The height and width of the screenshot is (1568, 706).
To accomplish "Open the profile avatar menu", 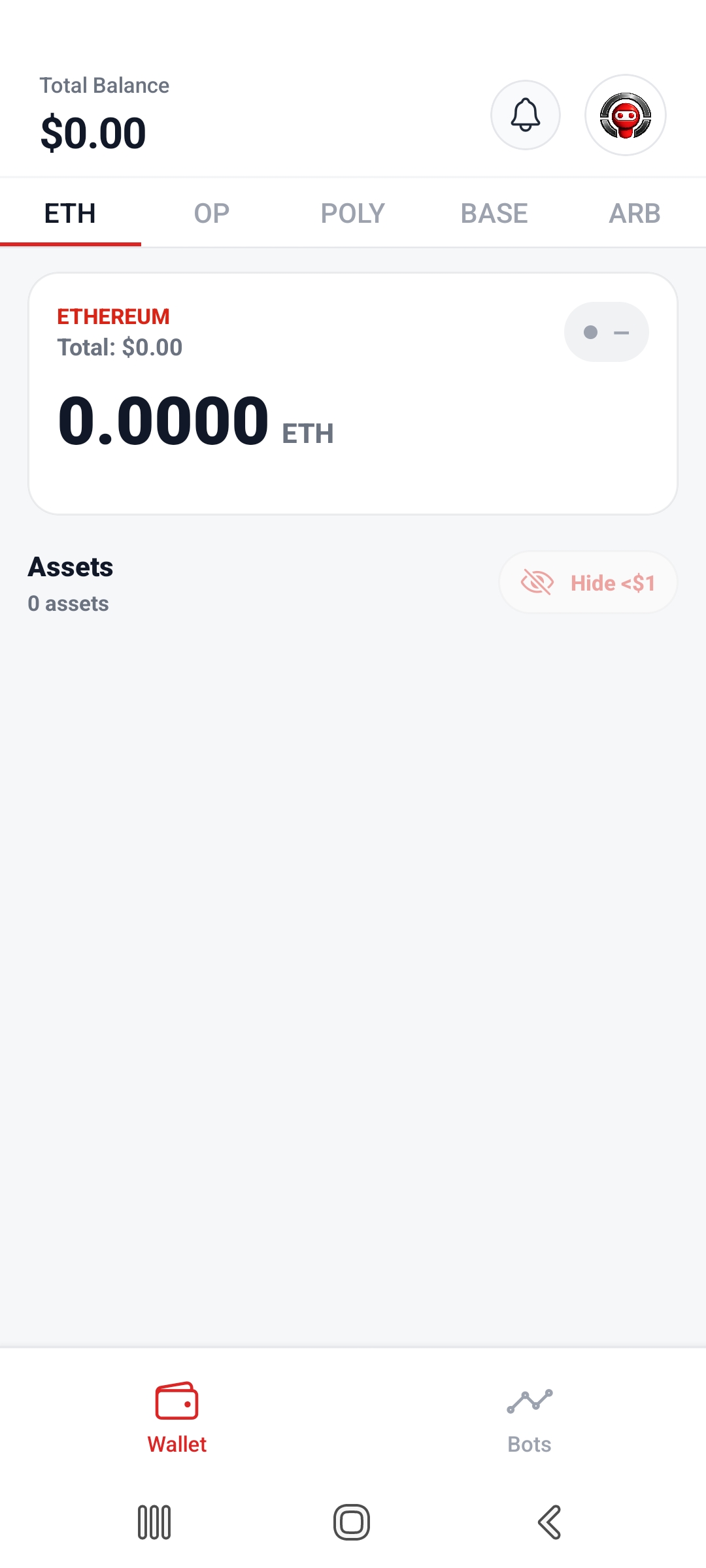I will point(626,115).
